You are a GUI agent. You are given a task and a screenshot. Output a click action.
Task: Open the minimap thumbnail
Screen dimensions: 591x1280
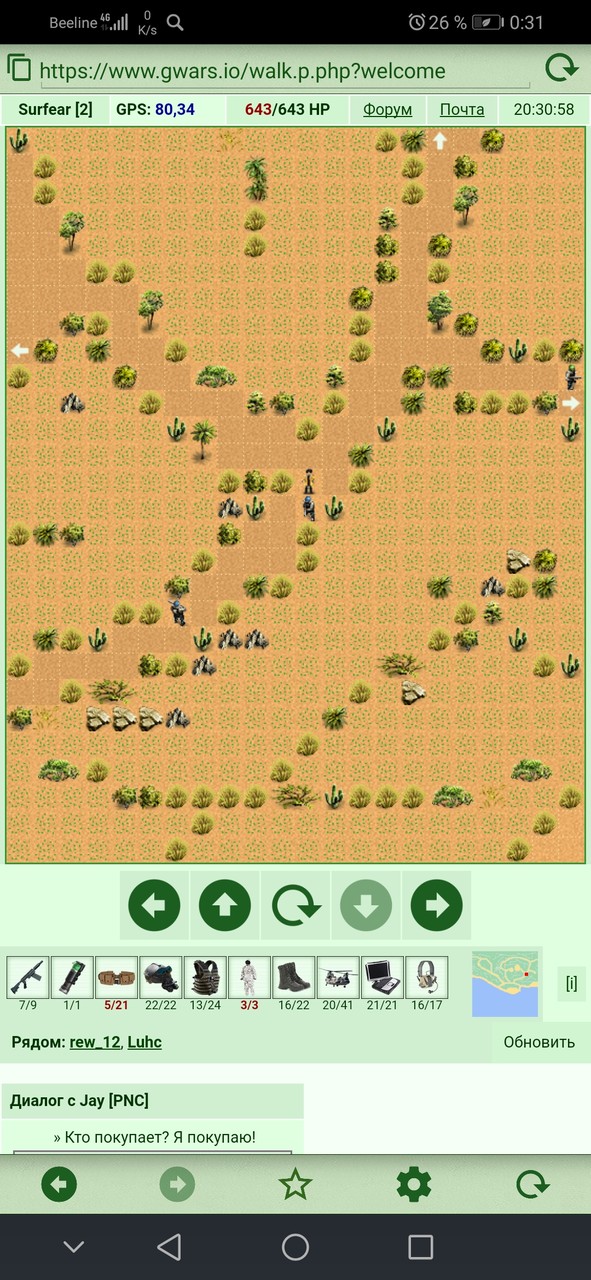[505, 983]
